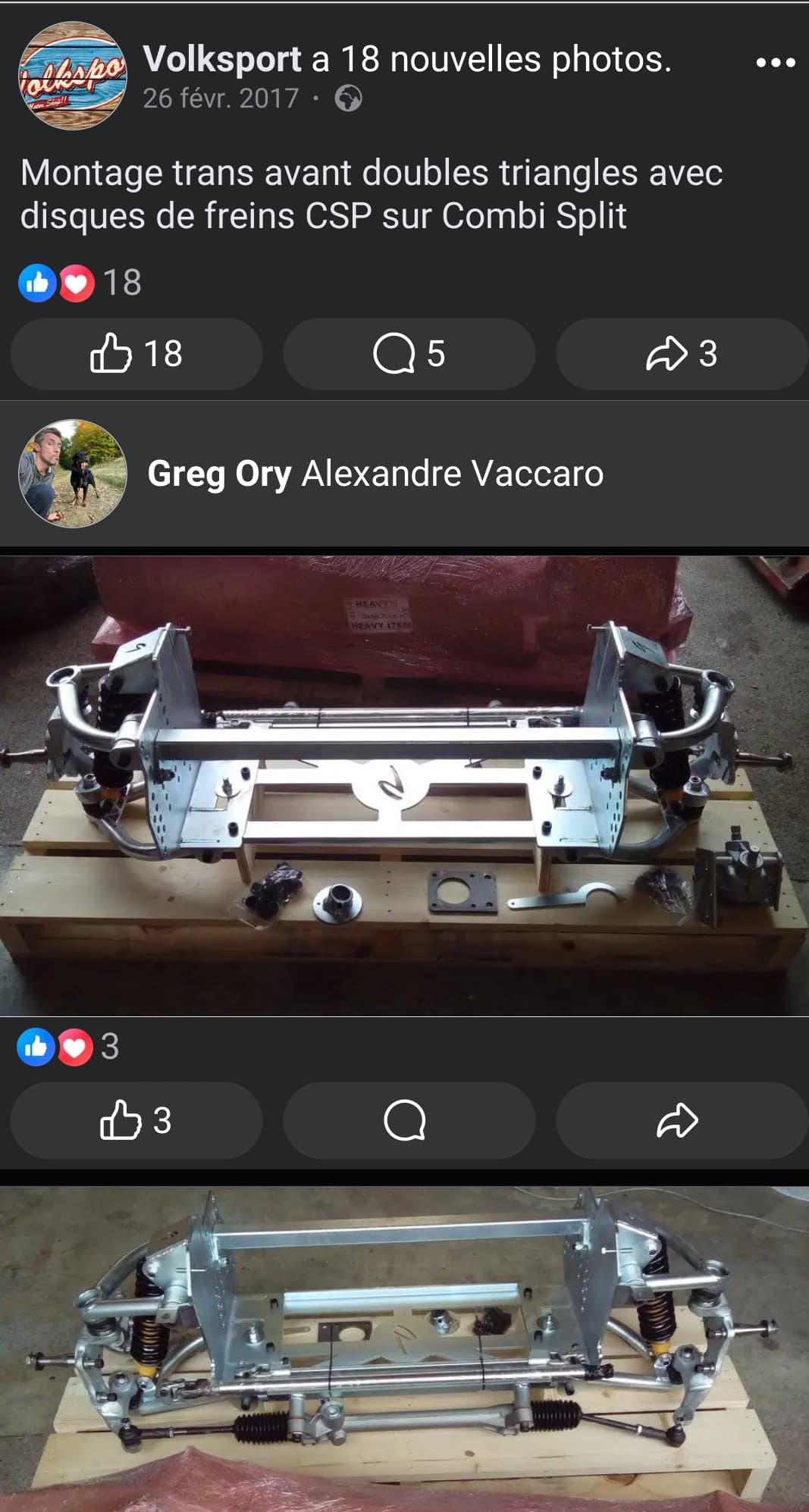This screenshot has height=1512, width=809.
Task: Open the Volksport page profile picture
Action: [72, 76]
